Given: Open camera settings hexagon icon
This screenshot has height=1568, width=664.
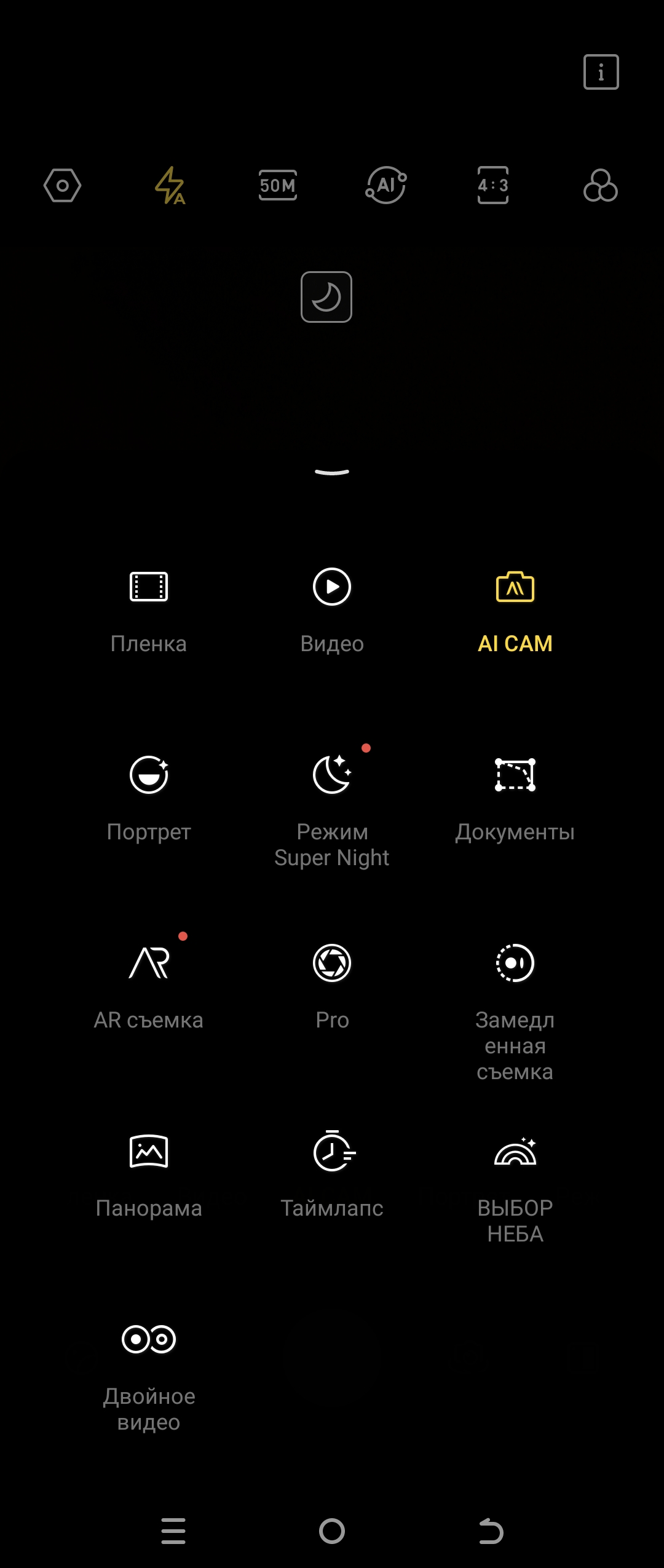Looking at the screenshot, I should click(x=62, y=185).
